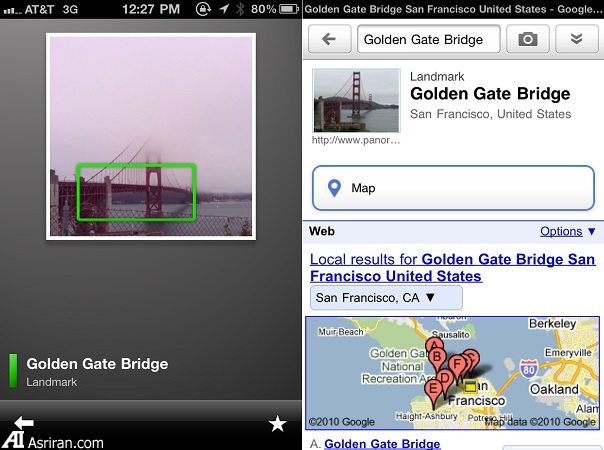Open result A. Golden Gate Bridge link
This screenshot has height=450, width=604.
pos(382,444)
